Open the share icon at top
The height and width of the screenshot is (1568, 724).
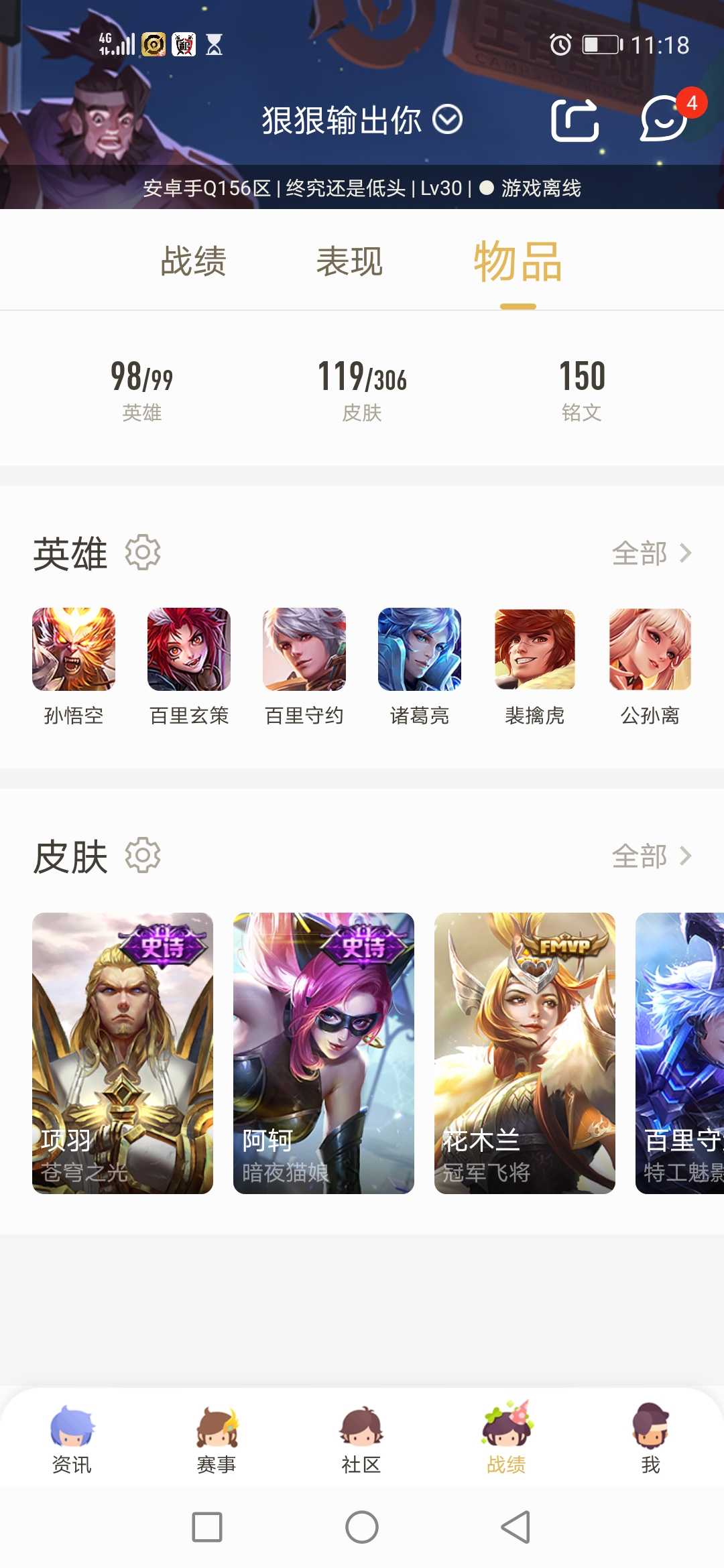coord(575,122)
